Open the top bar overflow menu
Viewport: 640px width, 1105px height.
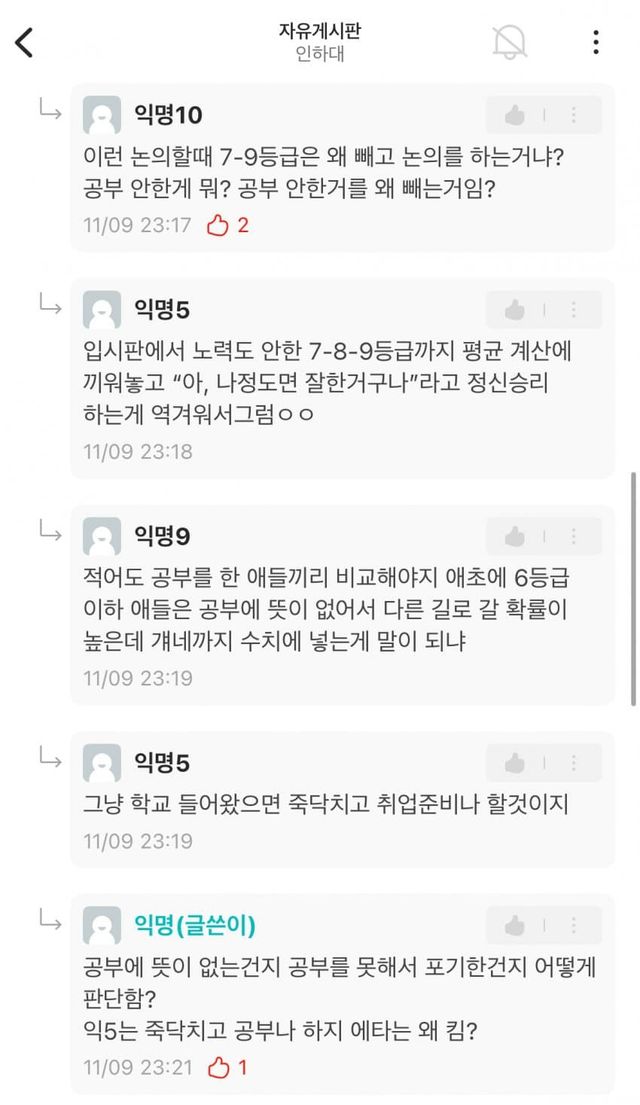tap(596, 42)
